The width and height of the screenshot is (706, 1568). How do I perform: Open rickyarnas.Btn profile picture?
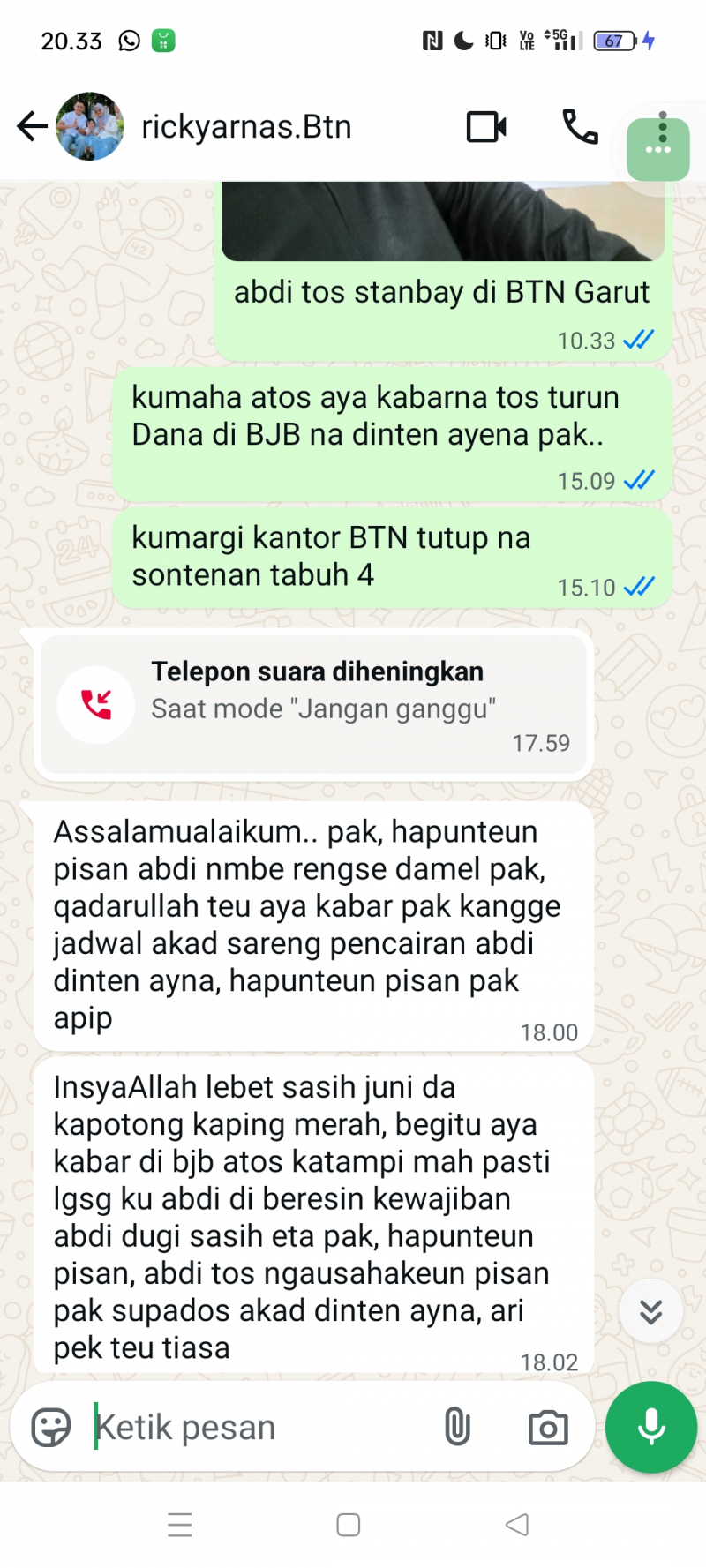[x=90, y=126]
